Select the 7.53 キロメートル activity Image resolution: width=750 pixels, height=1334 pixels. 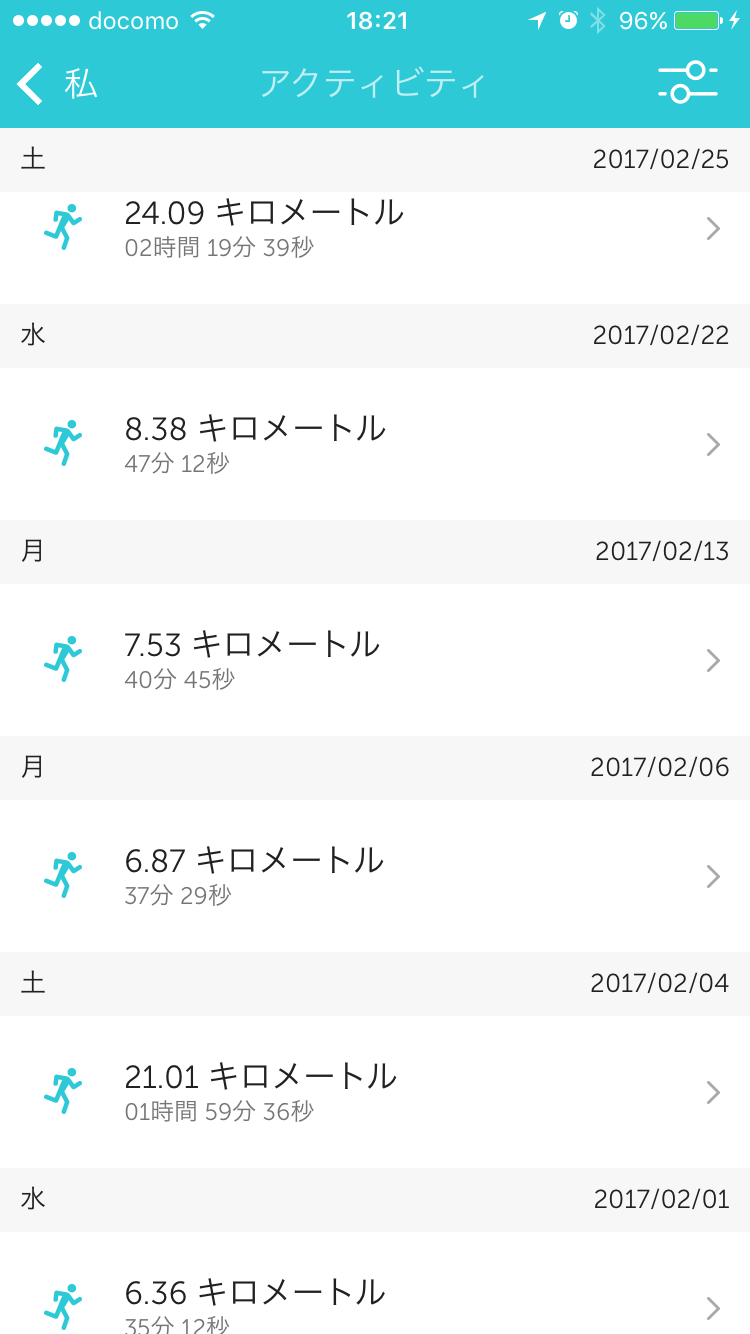tap(375, 660)
